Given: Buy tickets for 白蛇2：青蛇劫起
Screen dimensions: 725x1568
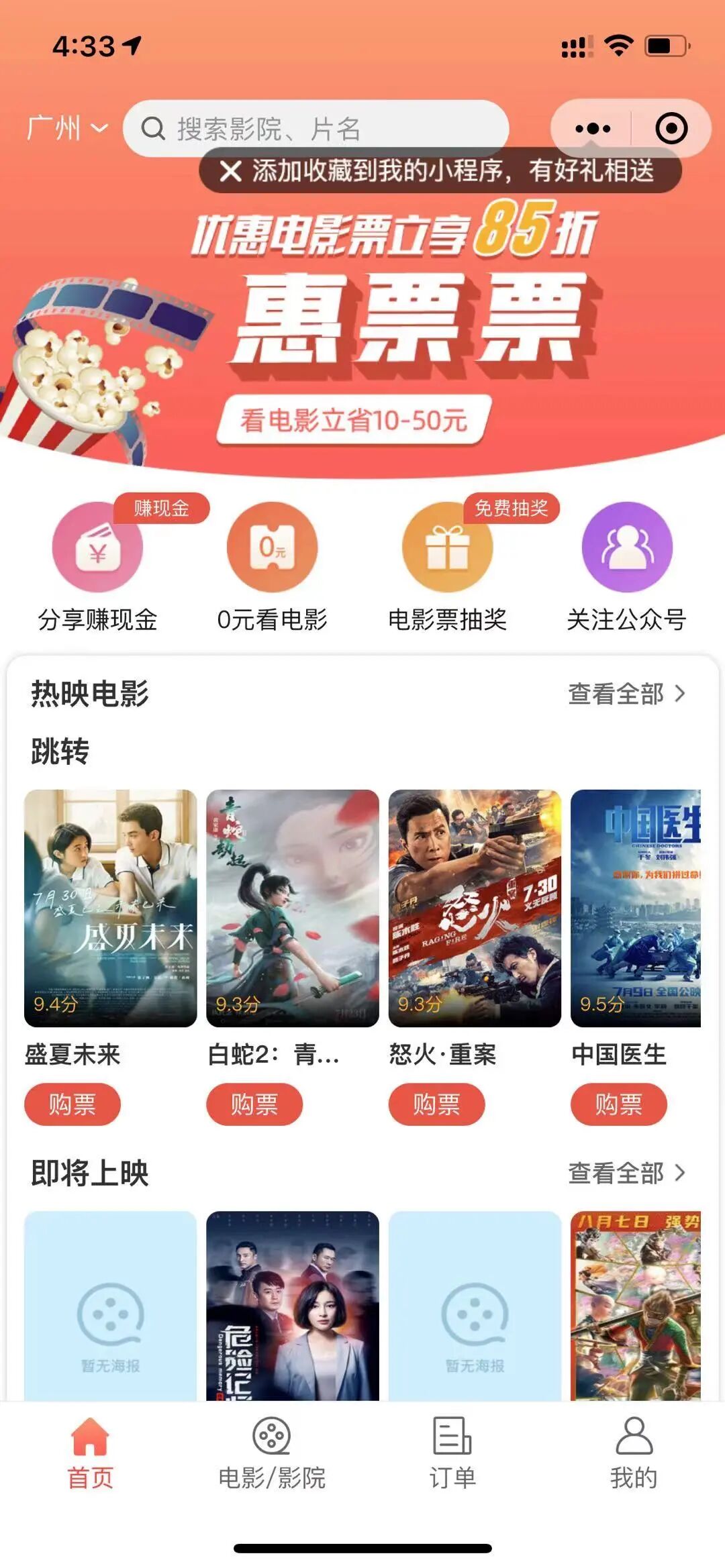Looking at the screenshot, I should (254, 1104).
